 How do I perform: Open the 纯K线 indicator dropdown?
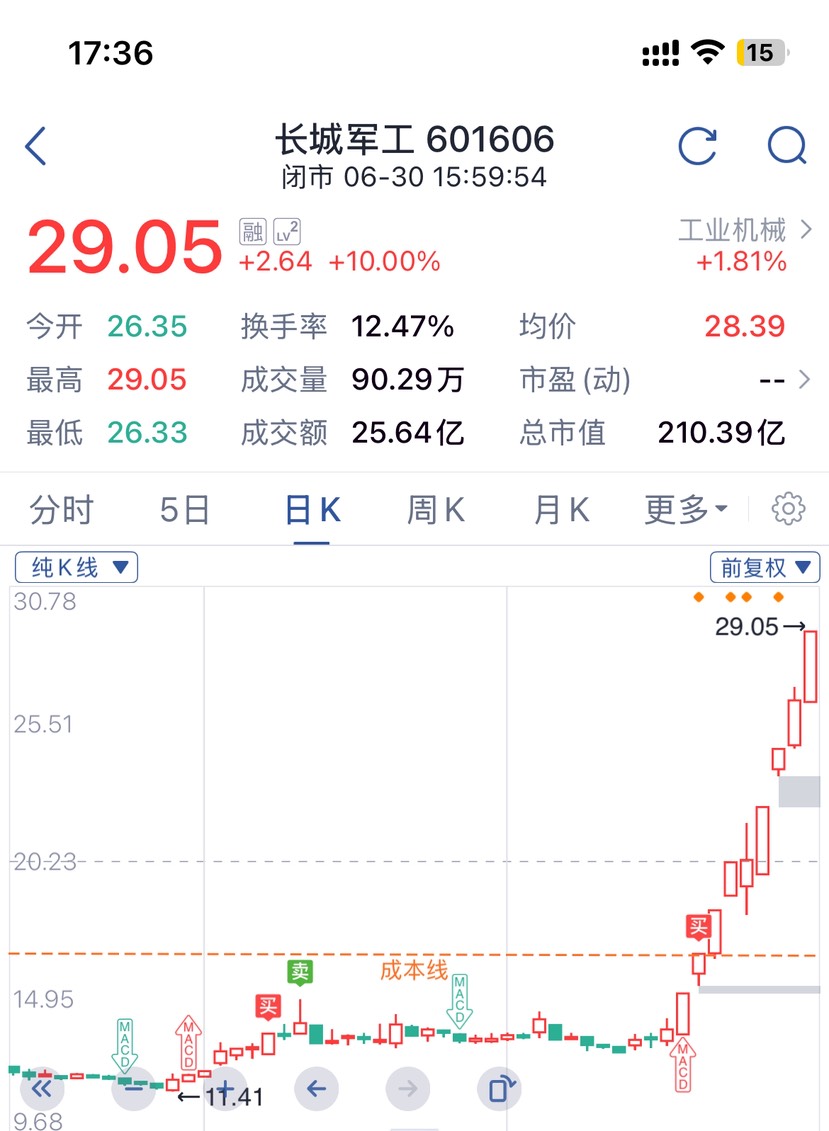pos(77,568)
